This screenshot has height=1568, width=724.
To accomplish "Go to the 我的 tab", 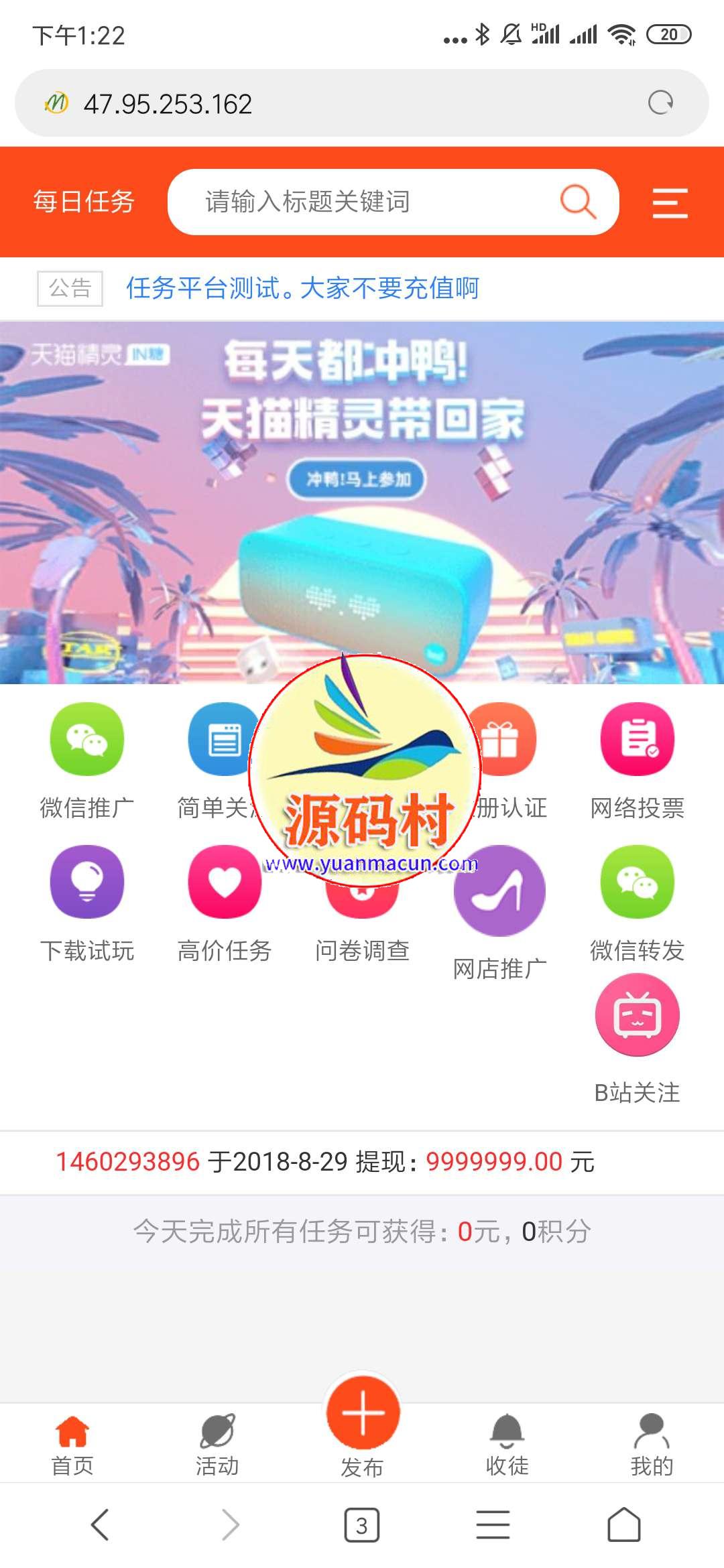I will (x=652, y=1446).
